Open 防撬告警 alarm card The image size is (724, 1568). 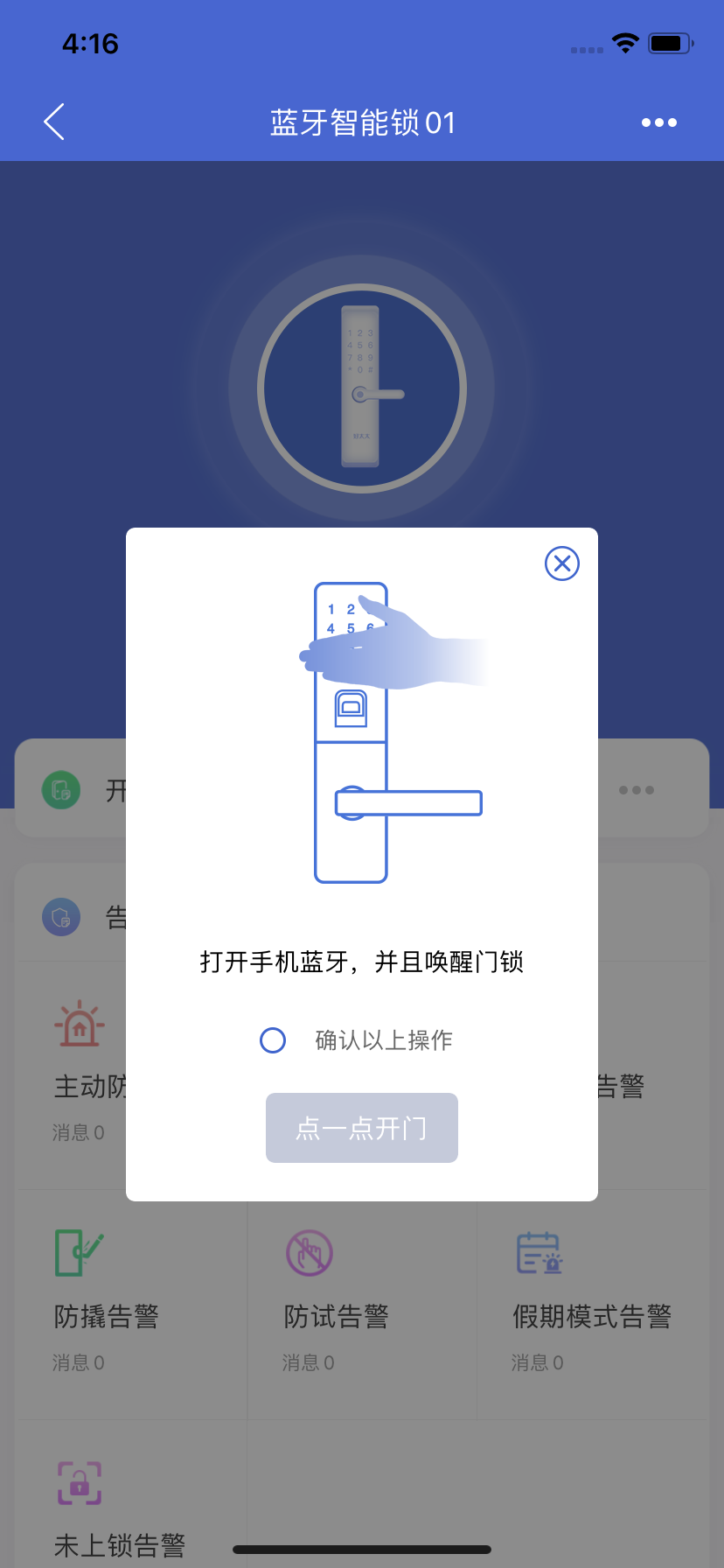(x=132, y=1304)
